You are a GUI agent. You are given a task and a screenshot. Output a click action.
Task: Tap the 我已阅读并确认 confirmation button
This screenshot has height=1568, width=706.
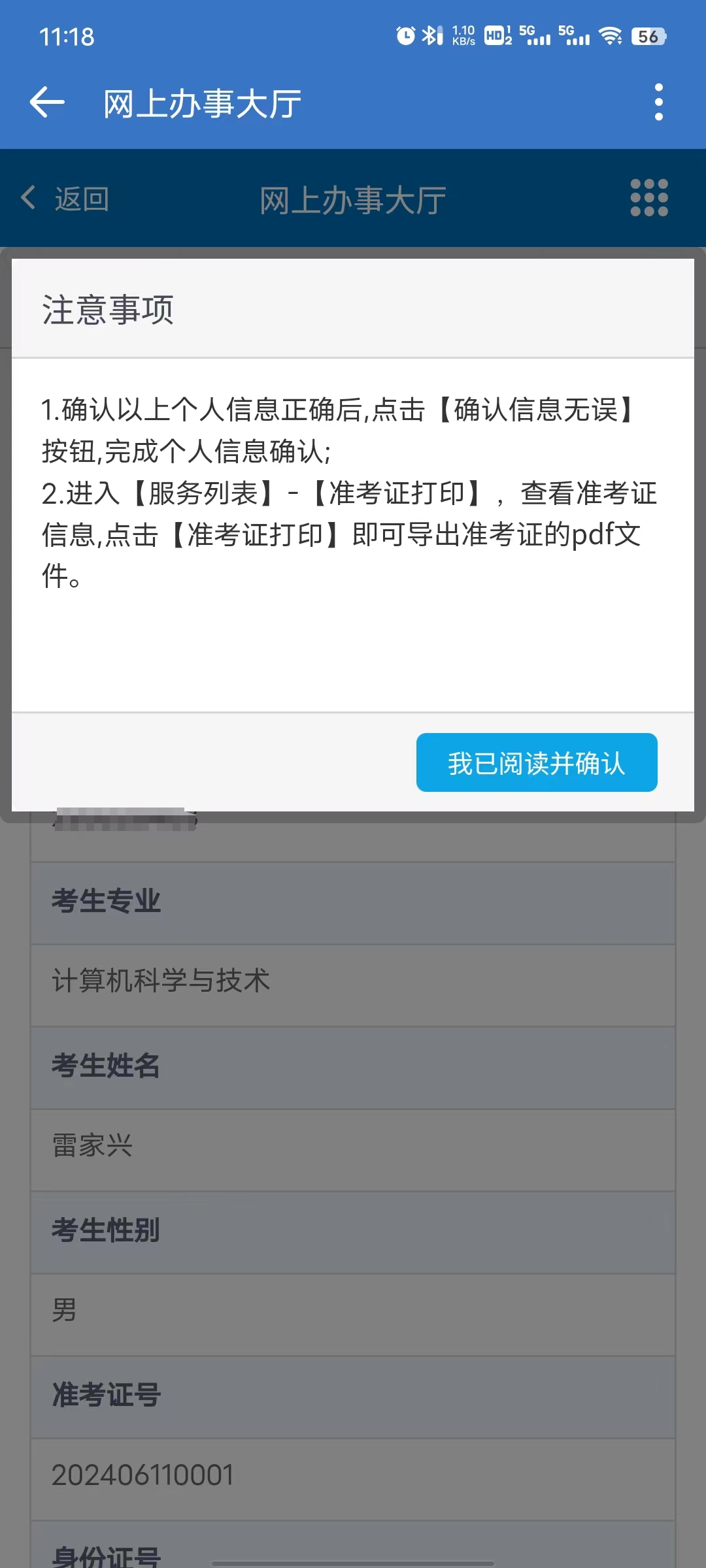click(537, 763)
